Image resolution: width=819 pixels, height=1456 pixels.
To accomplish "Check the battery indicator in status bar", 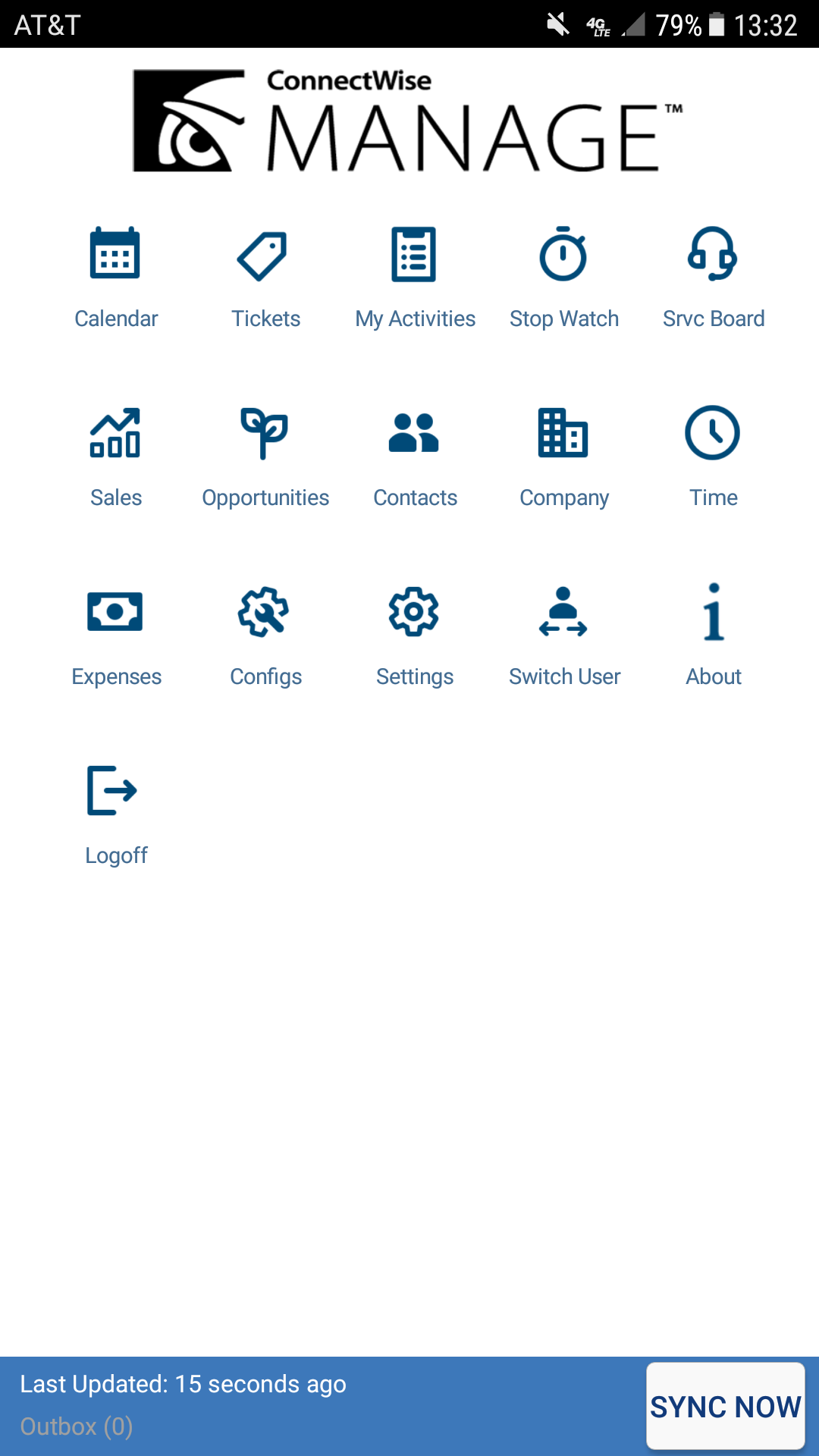I will pyautogui.click(x=714, y=24).
